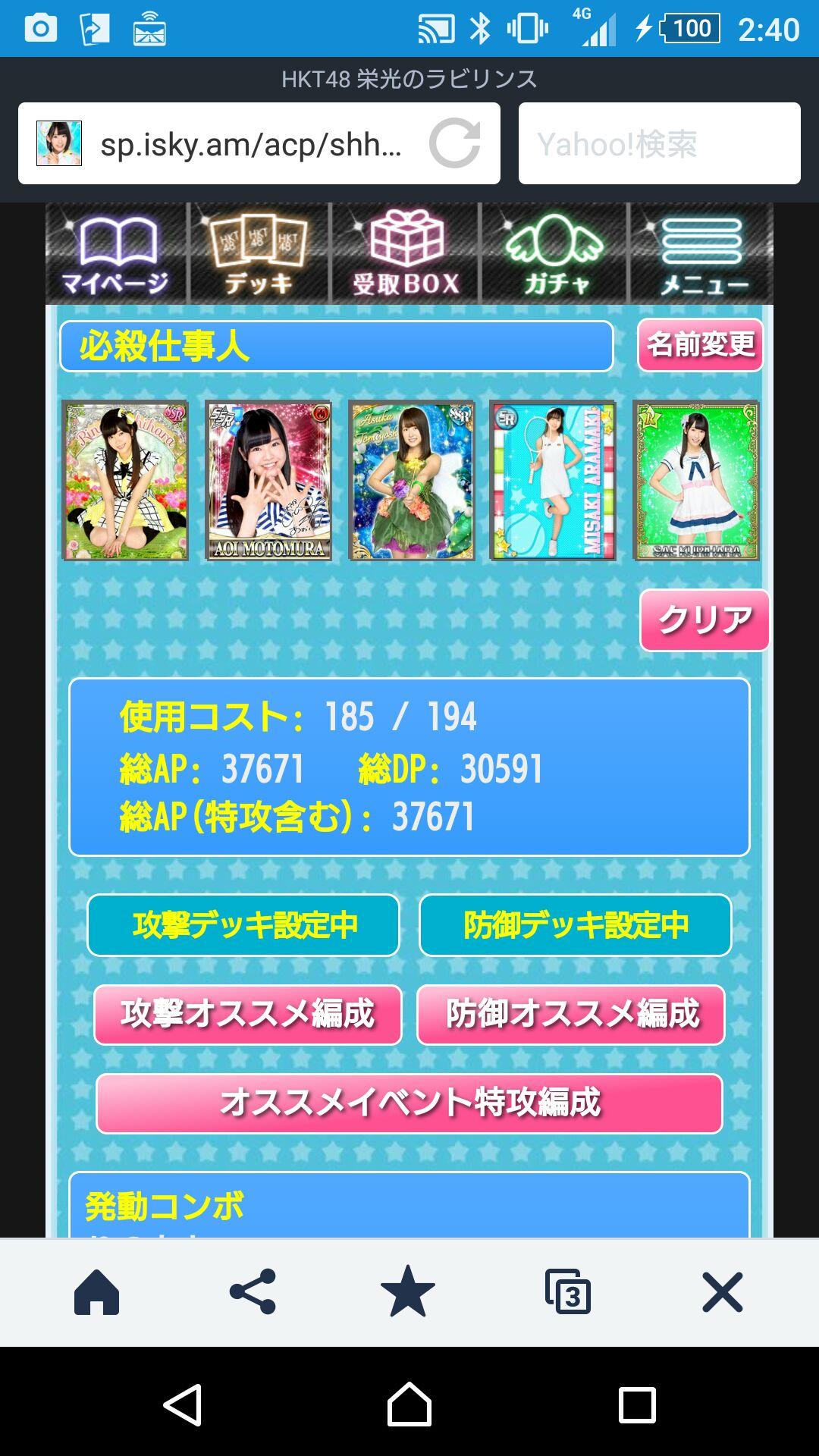The image size is (819, 1456).
Task: Select the AOI MOTOMURA card
Action: 268,481
